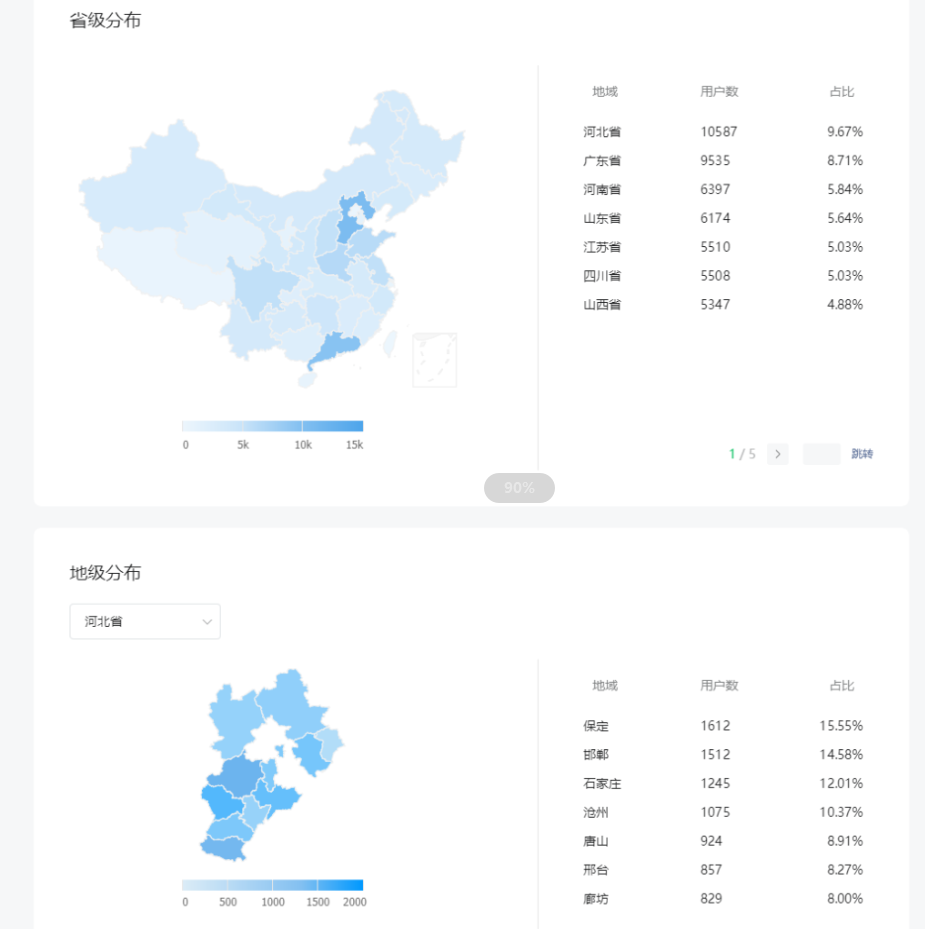Tap the page number input box

(820, 454)
